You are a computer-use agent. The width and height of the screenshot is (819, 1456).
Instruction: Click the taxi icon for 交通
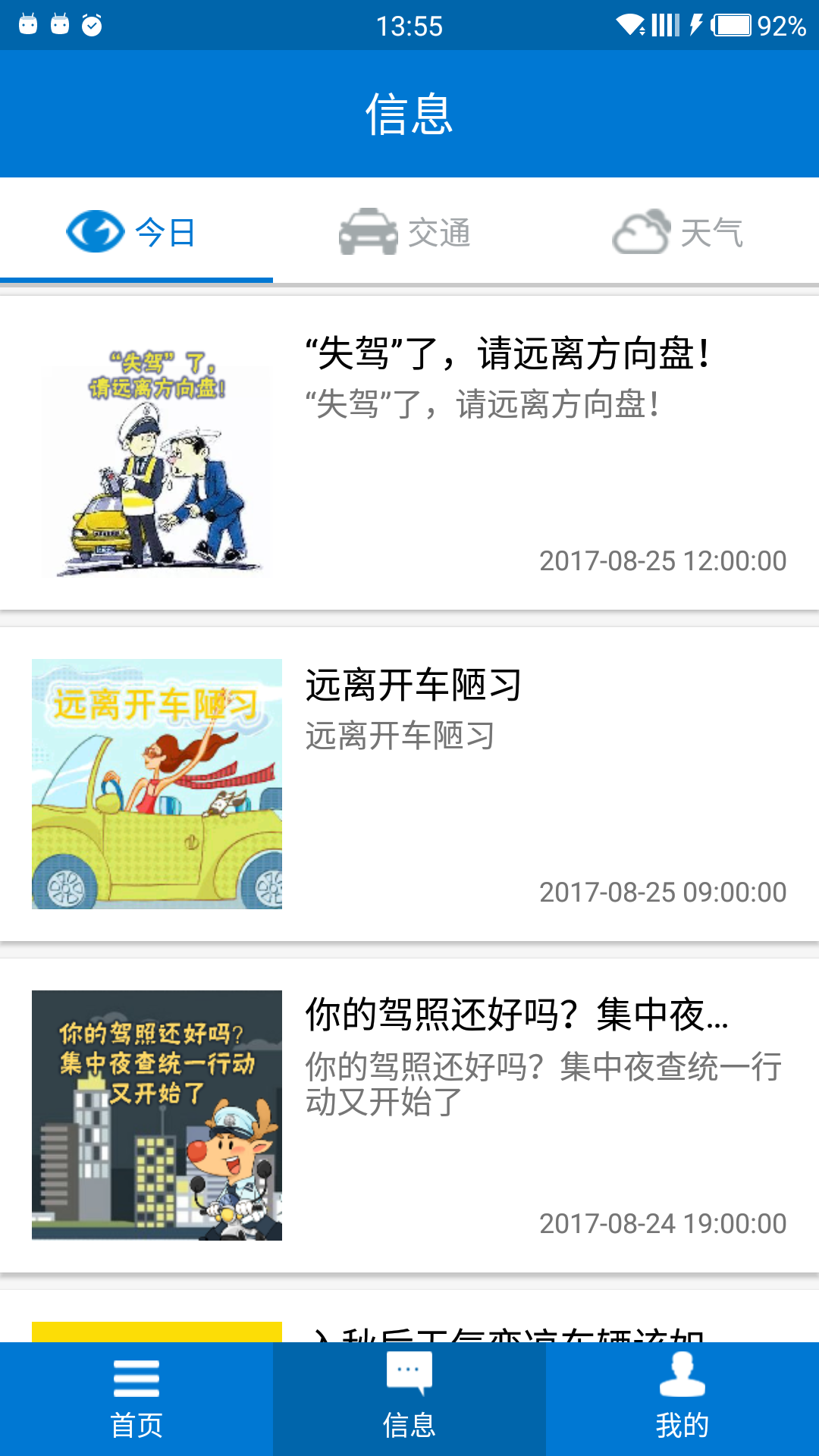click(x=369, y=231)
